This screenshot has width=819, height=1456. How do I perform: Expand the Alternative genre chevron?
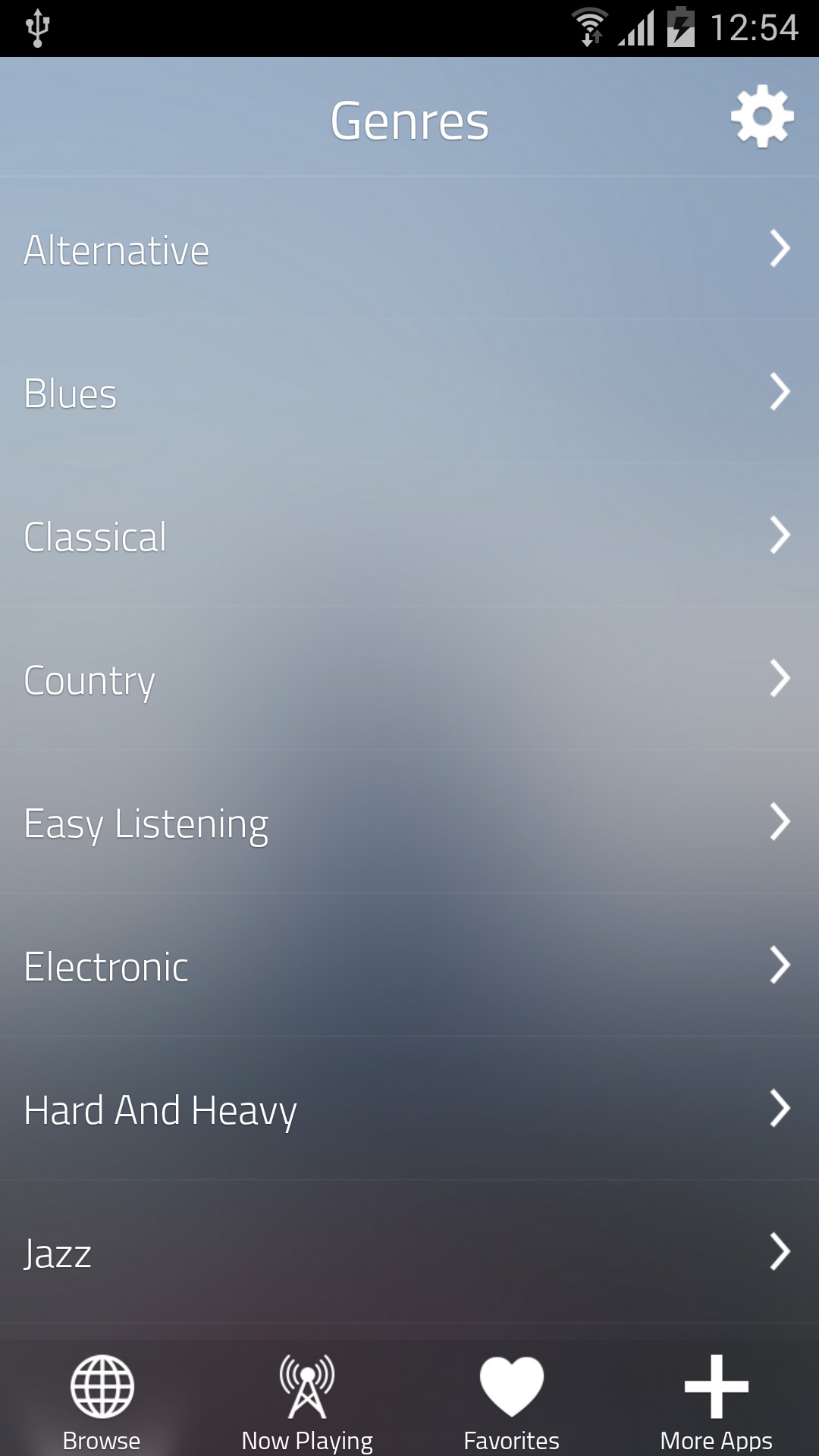[x=780, y=248]
